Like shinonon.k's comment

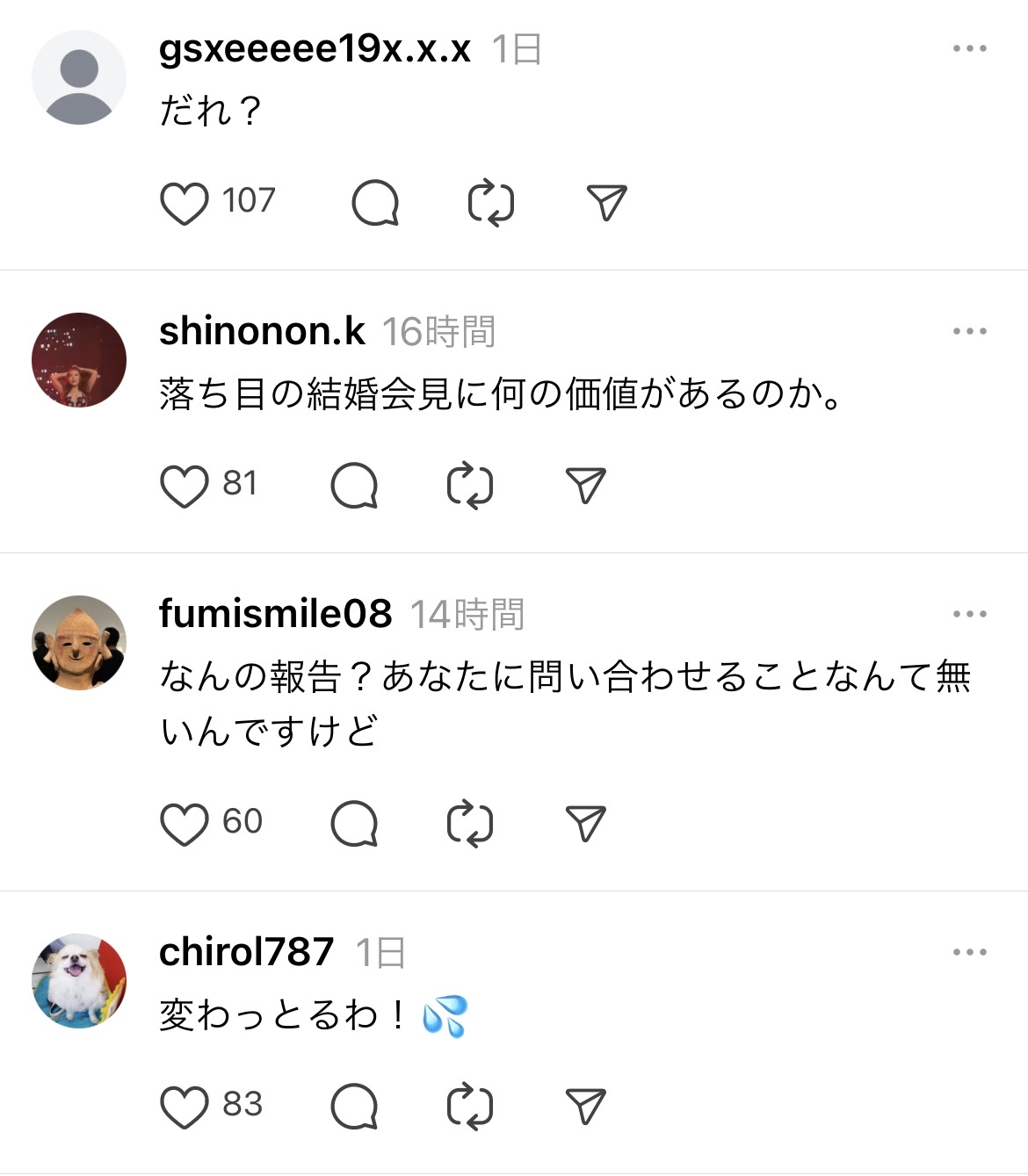[x=185, y=486]
